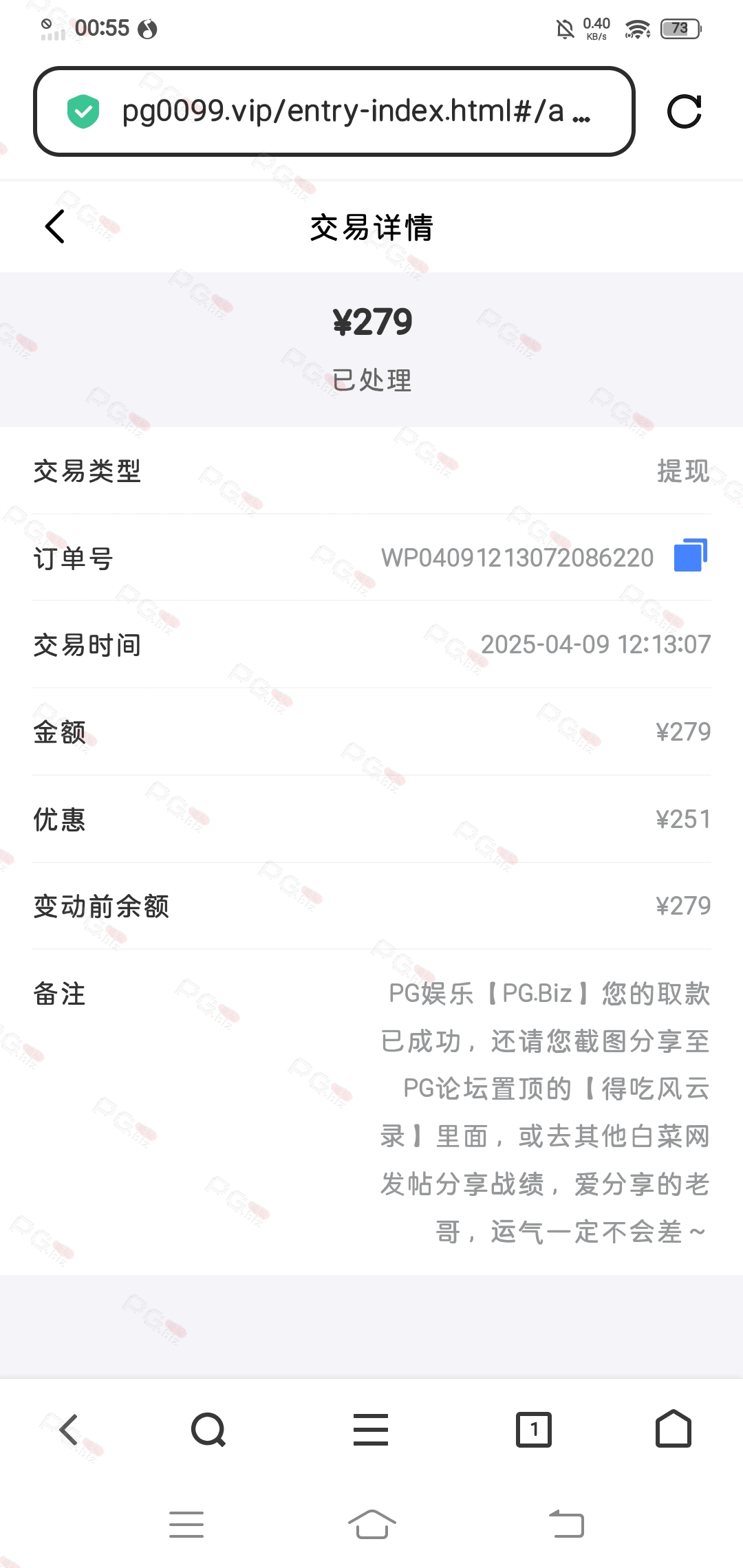Image resolution: width=743 pixels, height=1568 pixels.
Task: Go to the browser home page
Action: (674, 1428)
